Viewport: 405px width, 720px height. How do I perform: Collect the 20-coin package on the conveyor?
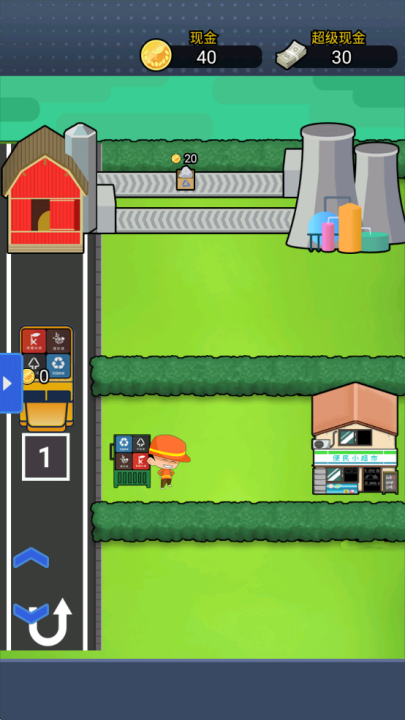pos(186,178)
